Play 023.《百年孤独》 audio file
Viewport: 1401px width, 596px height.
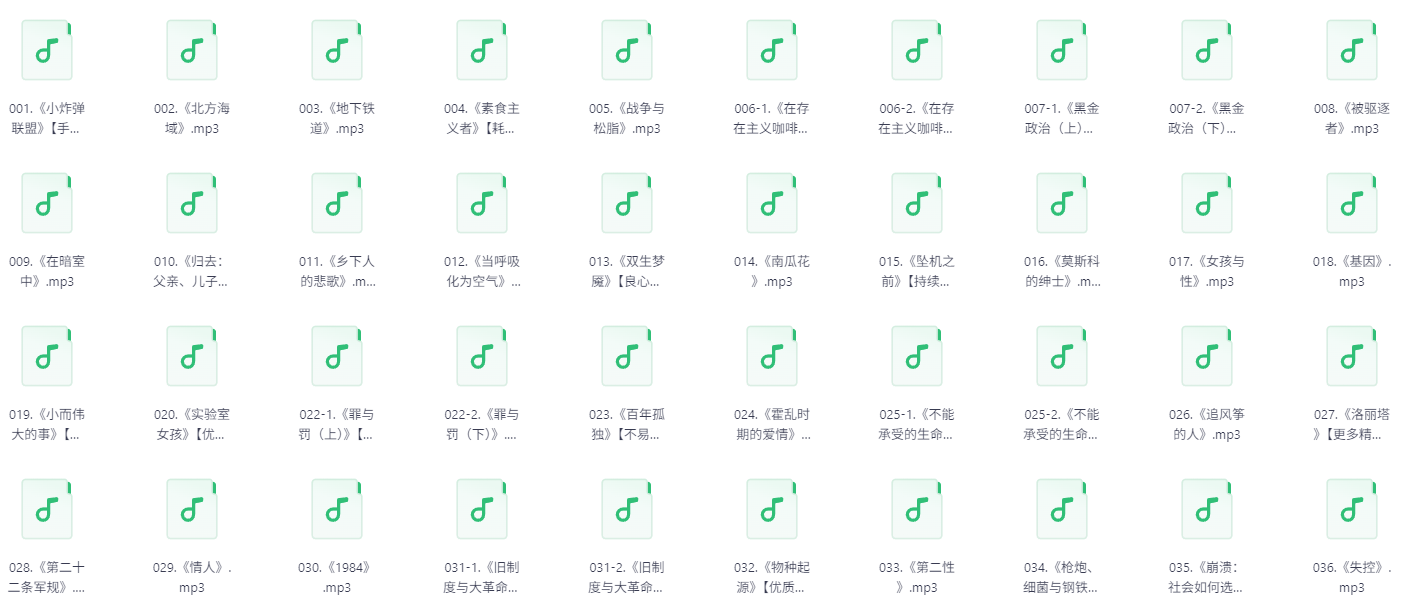(x=627, y=356)
